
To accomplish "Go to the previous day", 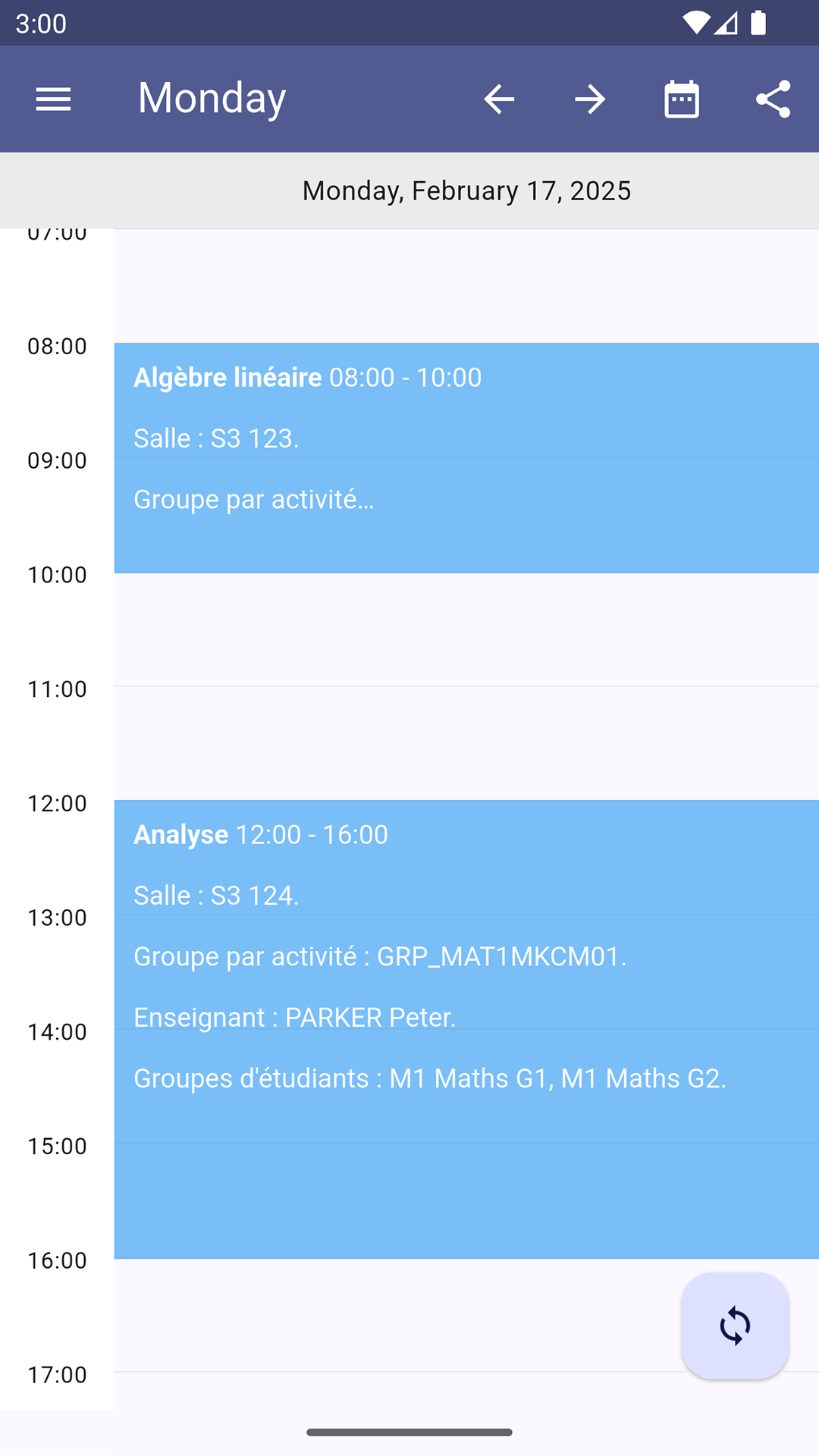I will (499, 99).
